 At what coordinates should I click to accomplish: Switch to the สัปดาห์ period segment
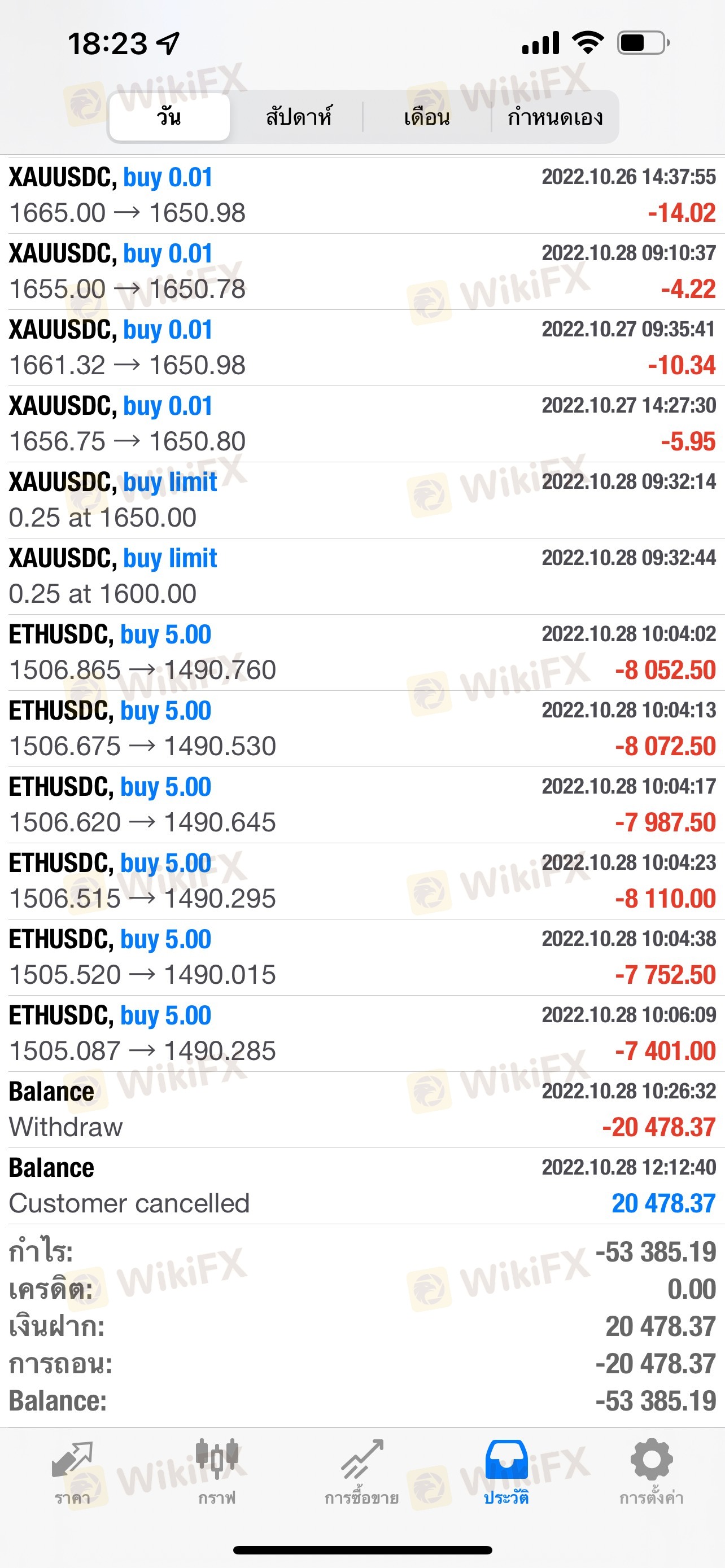click(x=298, y=117)
